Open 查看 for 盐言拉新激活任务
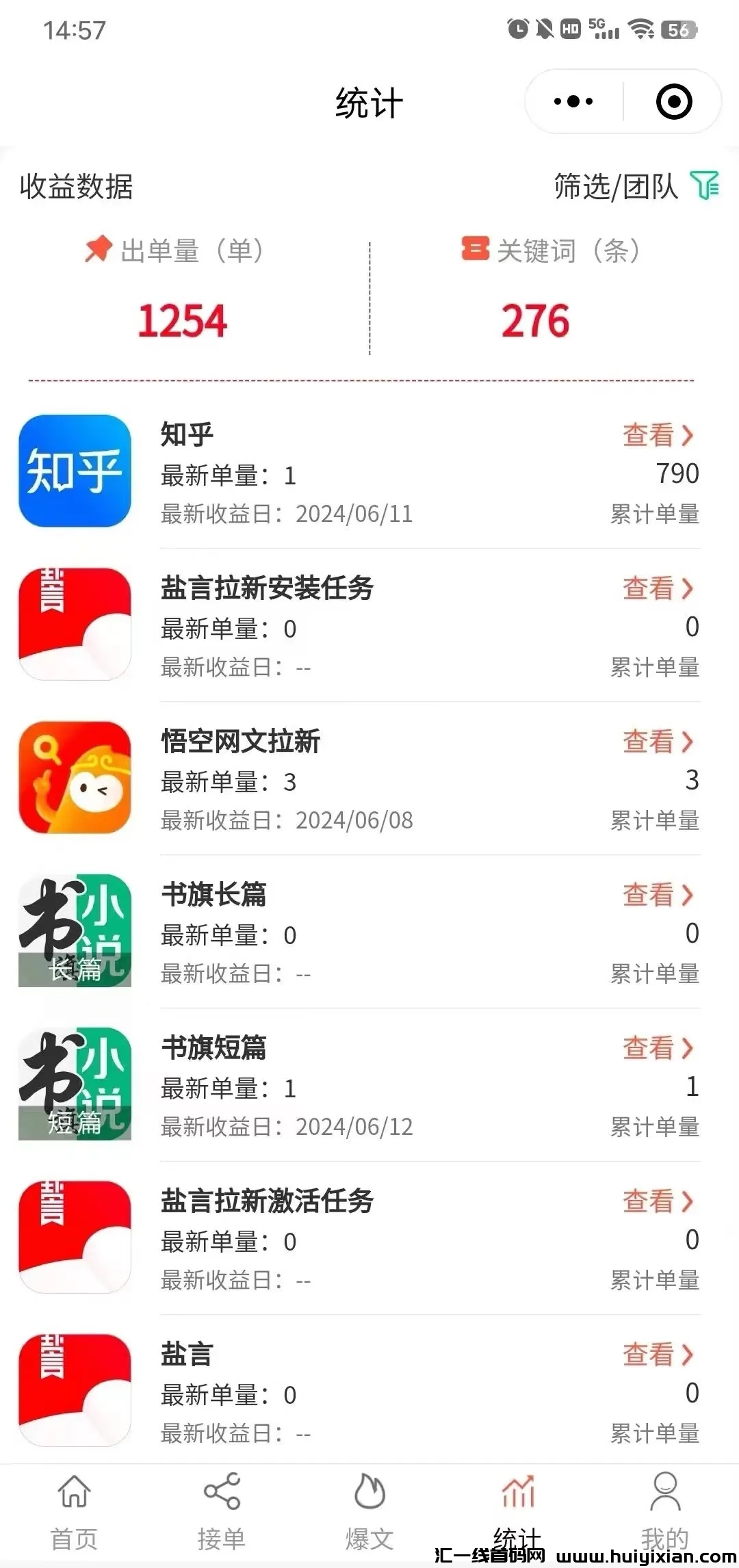 (x=658, y=1201)
